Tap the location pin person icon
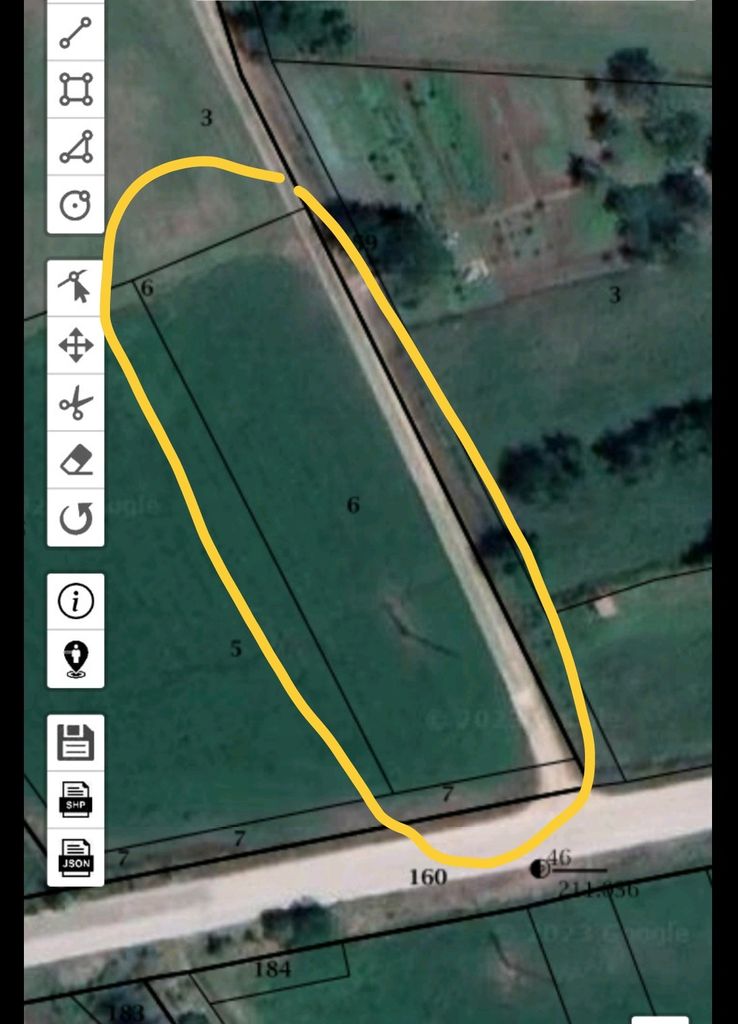This screenshot has height=1024, width=738. pos(76,658)
